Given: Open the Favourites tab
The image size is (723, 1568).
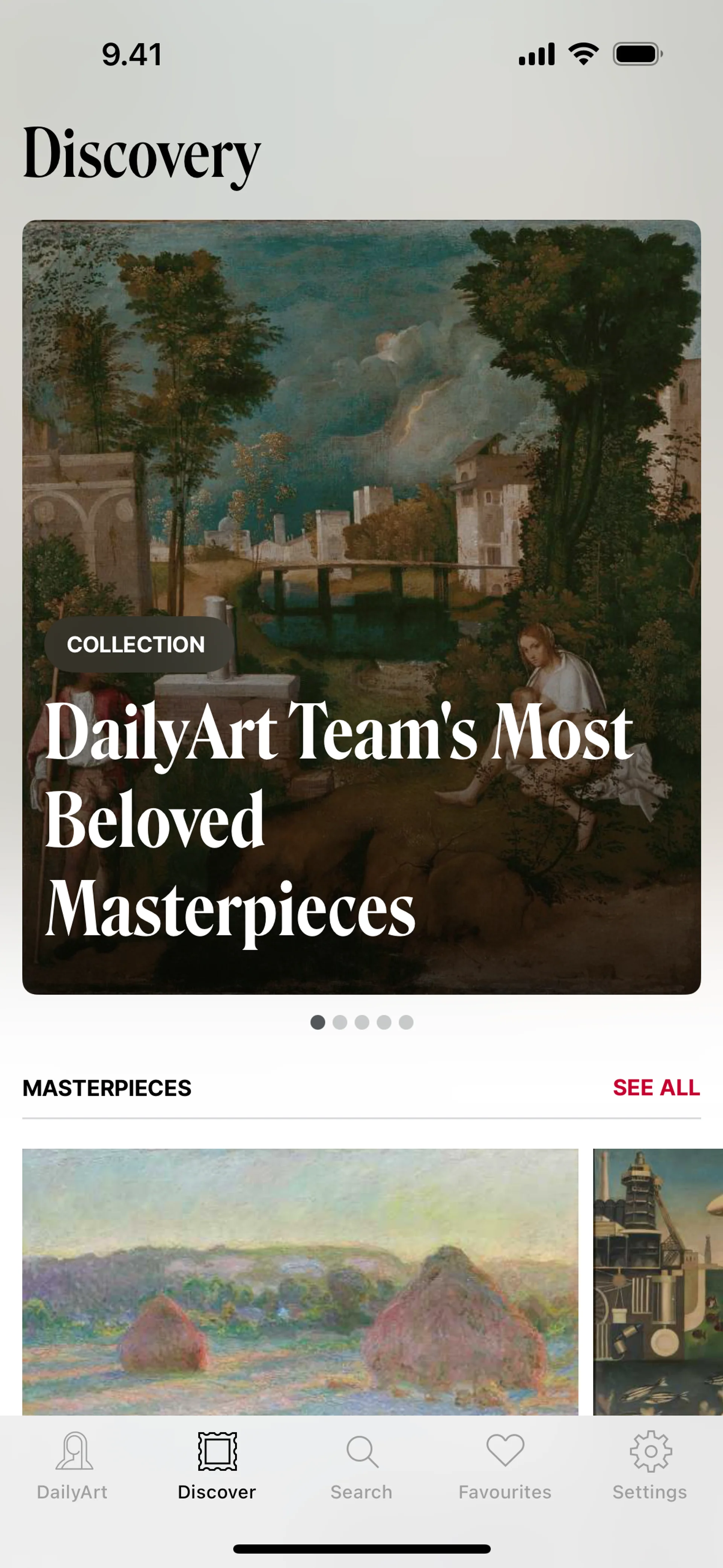Looking at the screenshot, I should pyautogui.click(x=505, y=1466).
